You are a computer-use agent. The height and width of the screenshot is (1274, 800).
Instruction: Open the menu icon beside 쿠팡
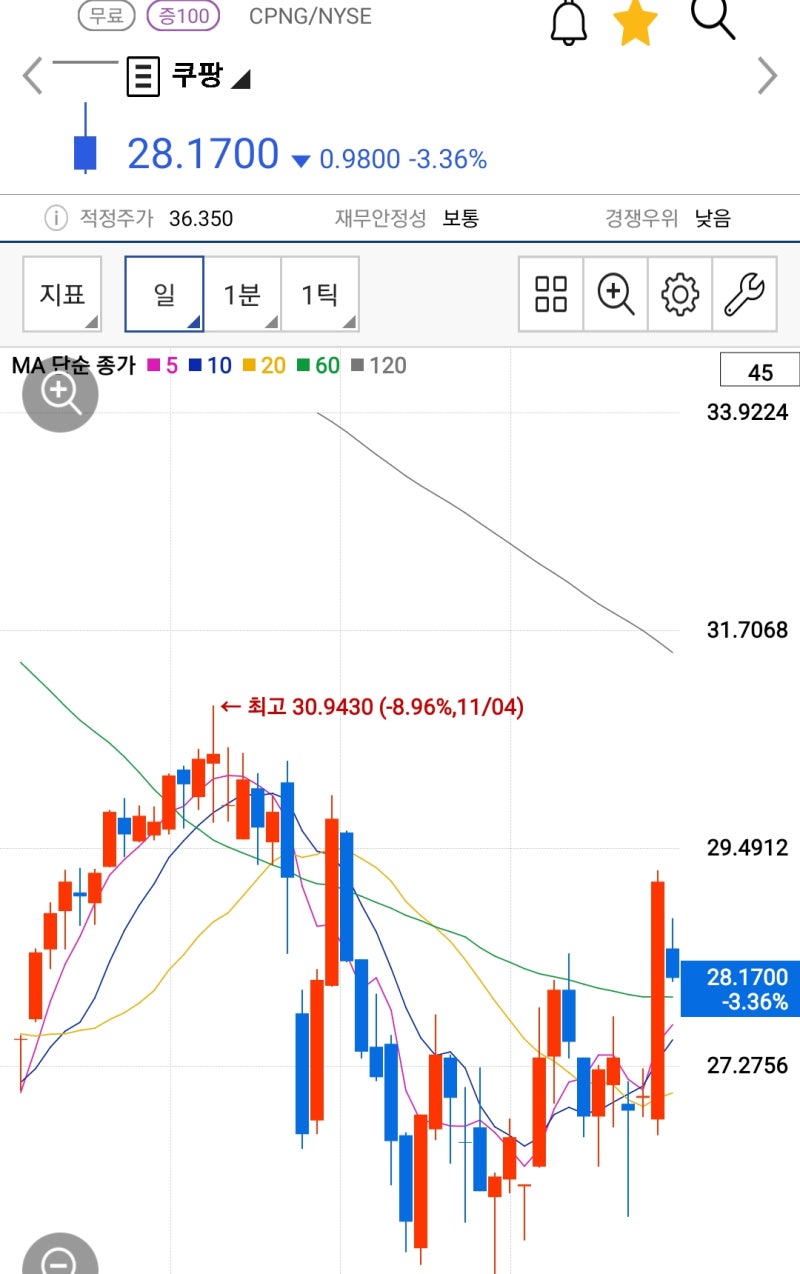(x=143, y=76)
